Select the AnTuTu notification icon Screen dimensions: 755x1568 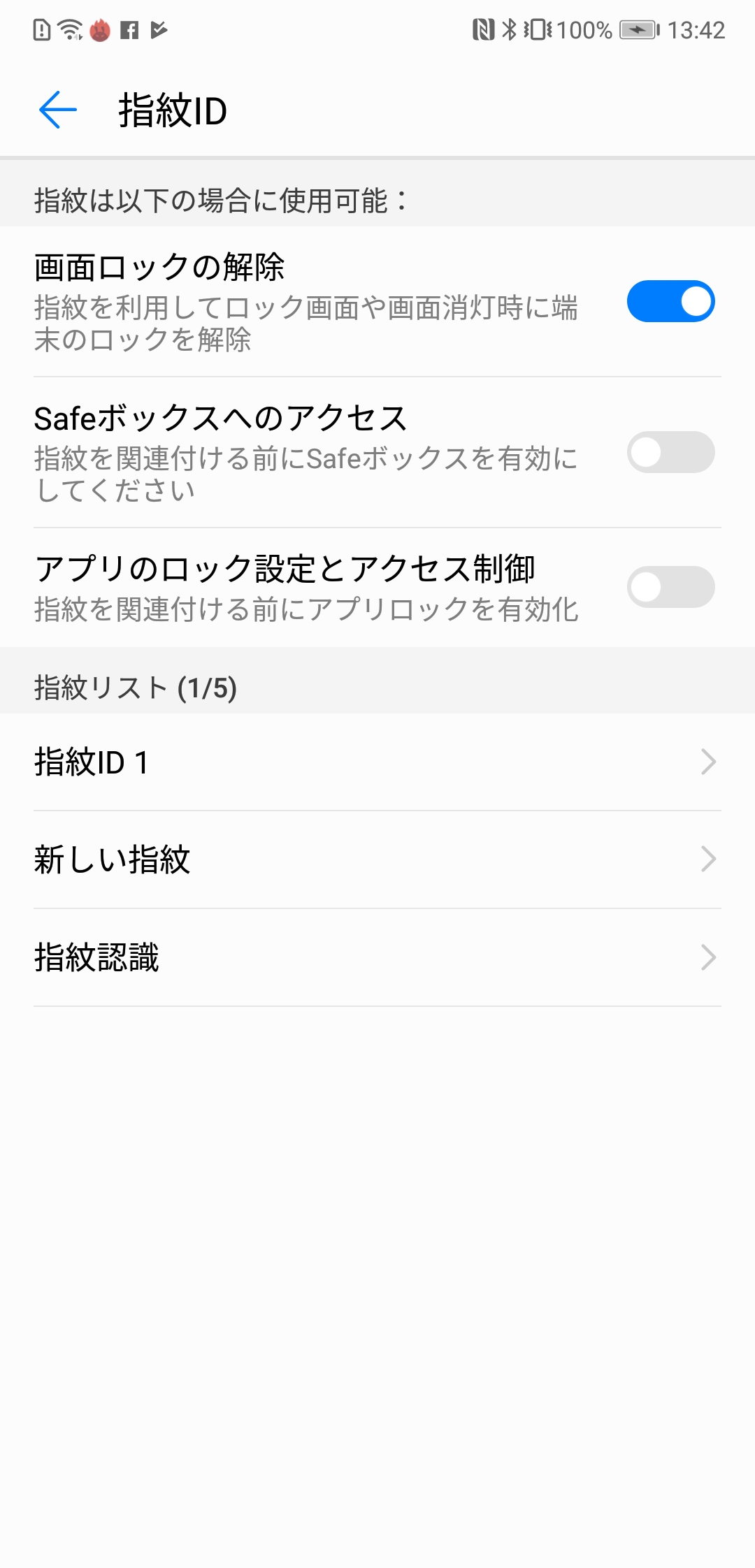click(99, 29)
